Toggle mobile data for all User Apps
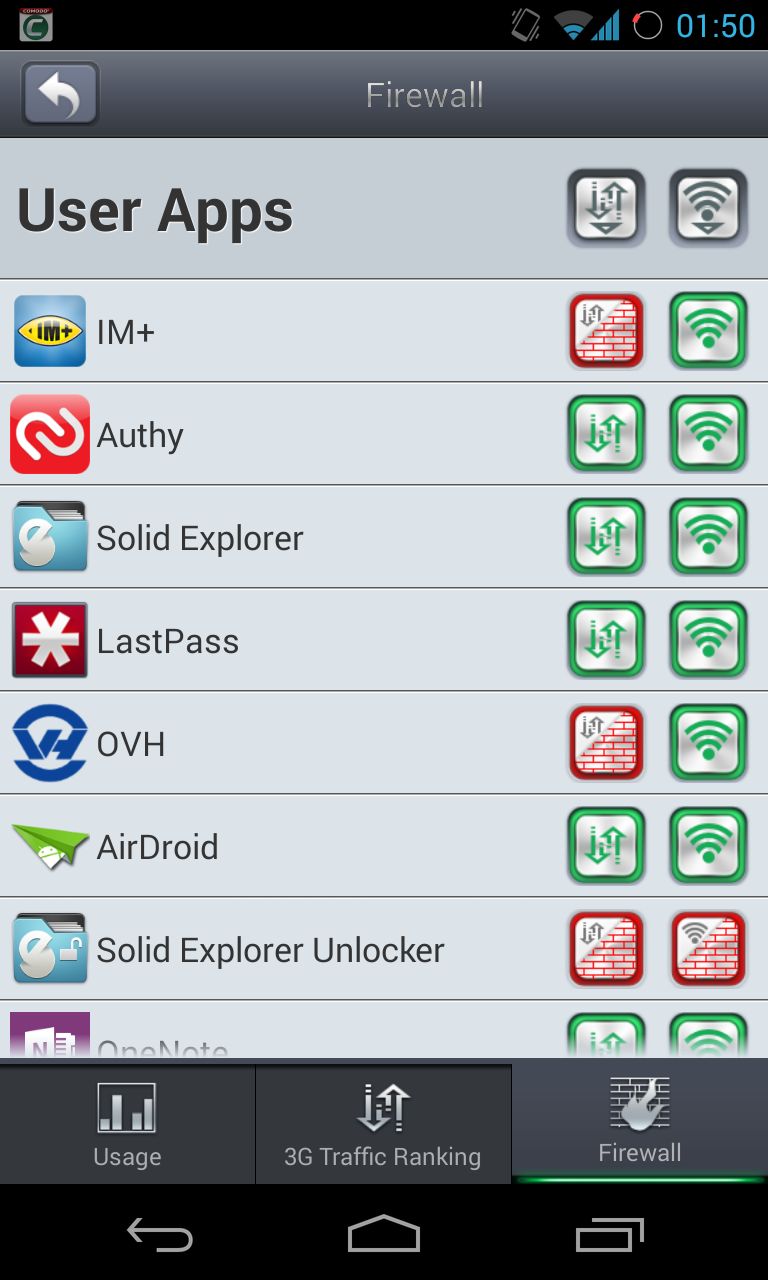768x1280 pixels. (606, 208)
